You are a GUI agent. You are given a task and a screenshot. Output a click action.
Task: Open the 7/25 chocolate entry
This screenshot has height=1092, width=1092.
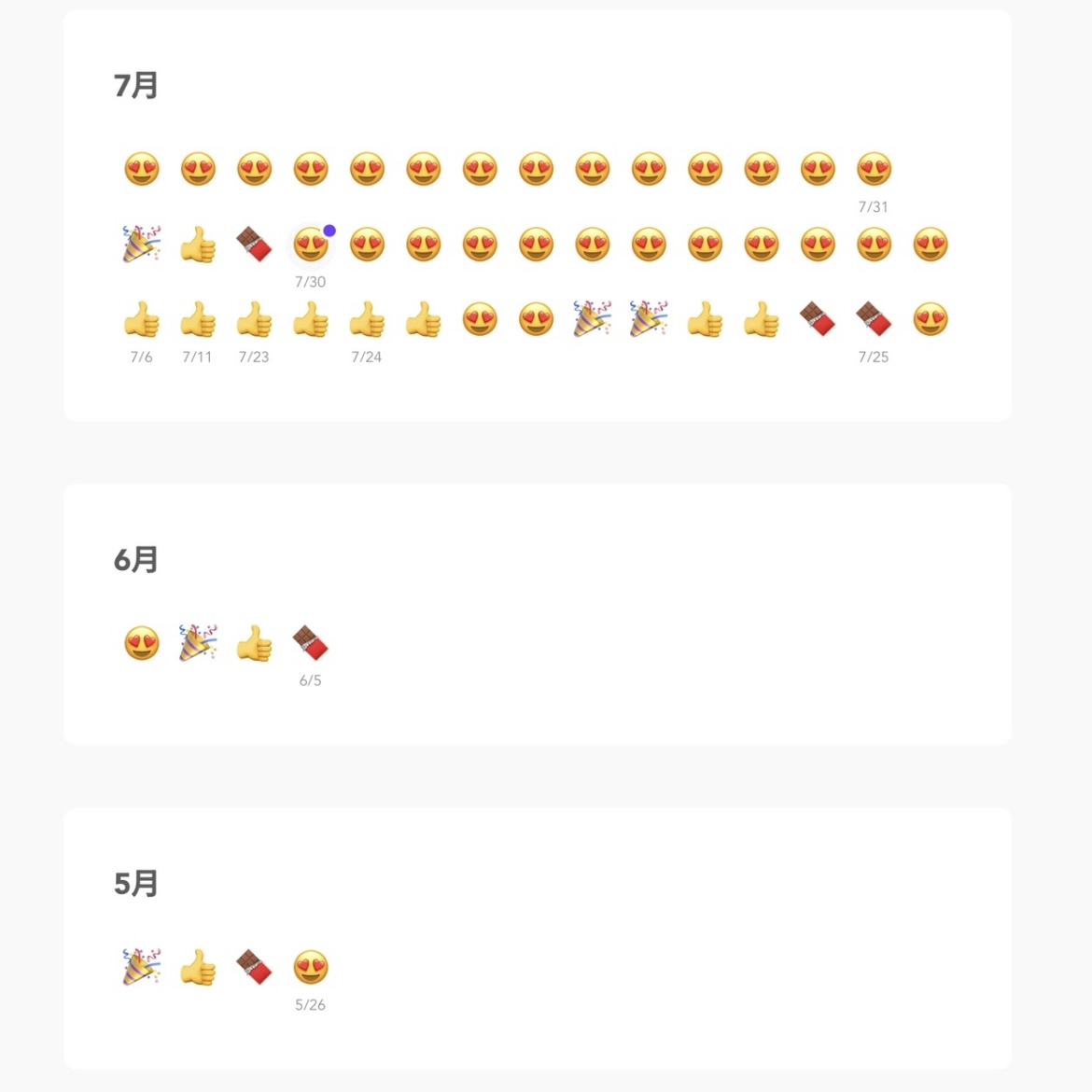click(x=874, y=320)
